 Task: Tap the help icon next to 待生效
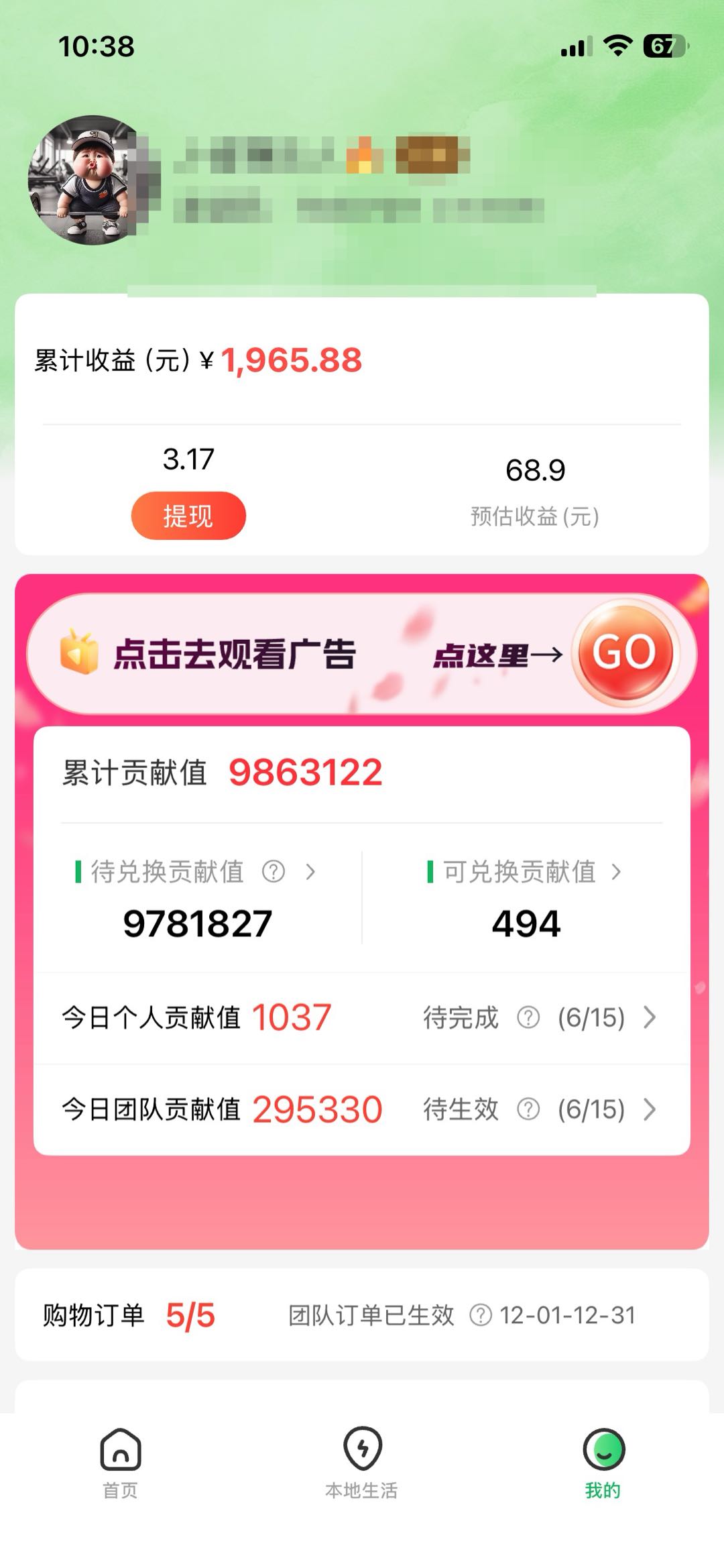coord(530,1110)
